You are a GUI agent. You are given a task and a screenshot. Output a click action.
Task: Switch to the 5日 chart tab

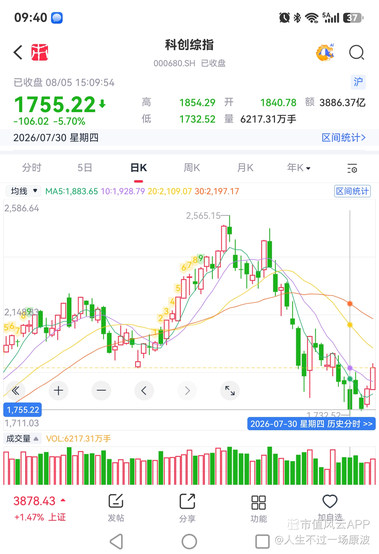coord(85,167)
